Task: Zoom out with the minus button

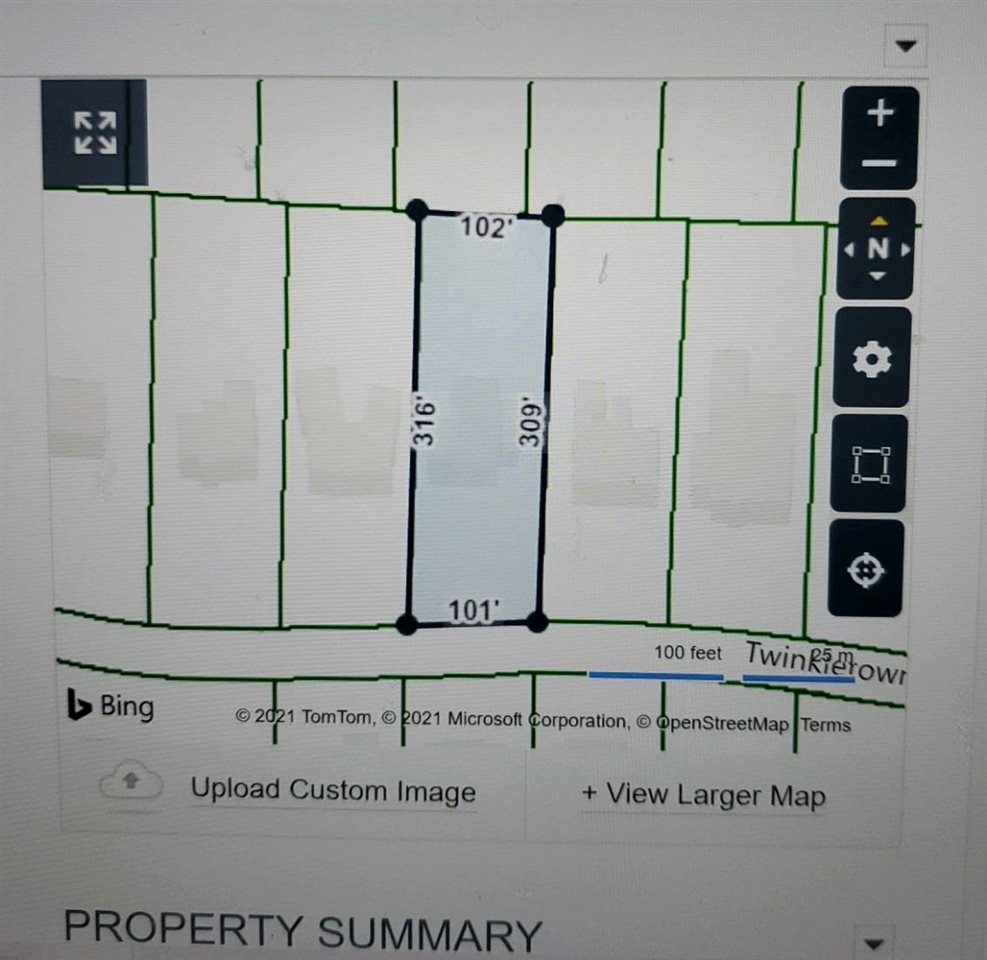Action: [x=879, y=163]
